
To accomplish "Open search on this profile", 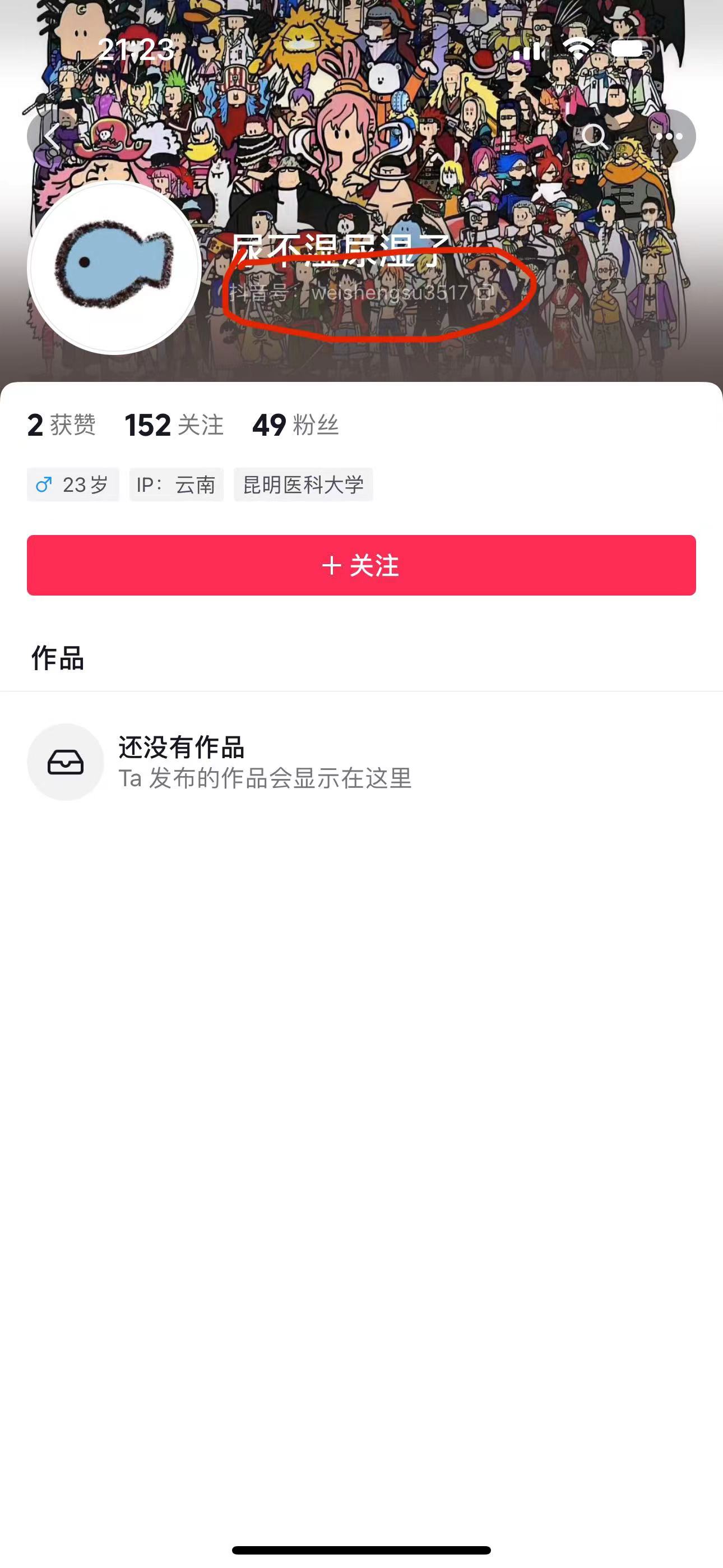I will (594, 136).
